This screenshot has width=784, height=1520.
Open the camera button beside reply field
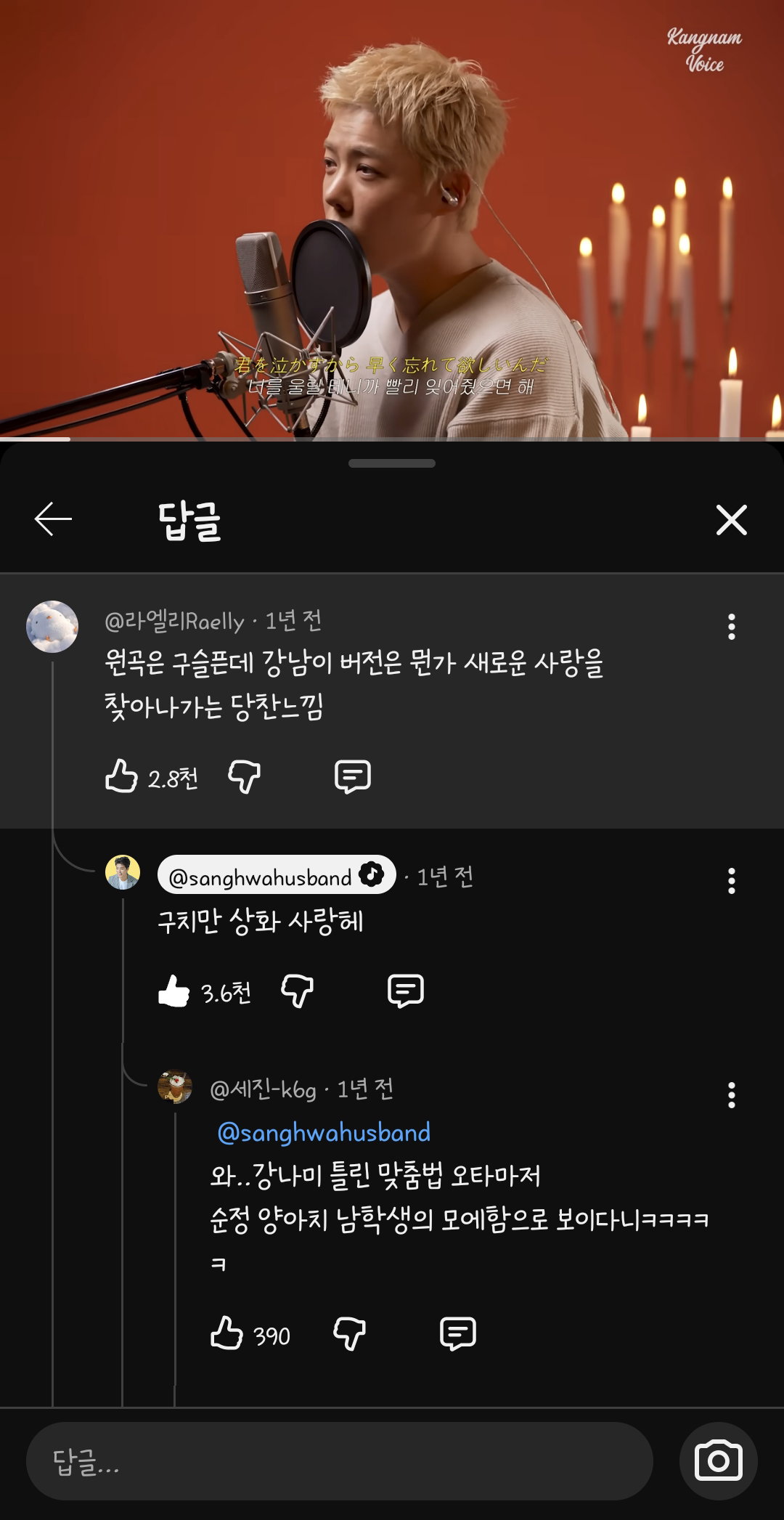(x=719, y=1461)
